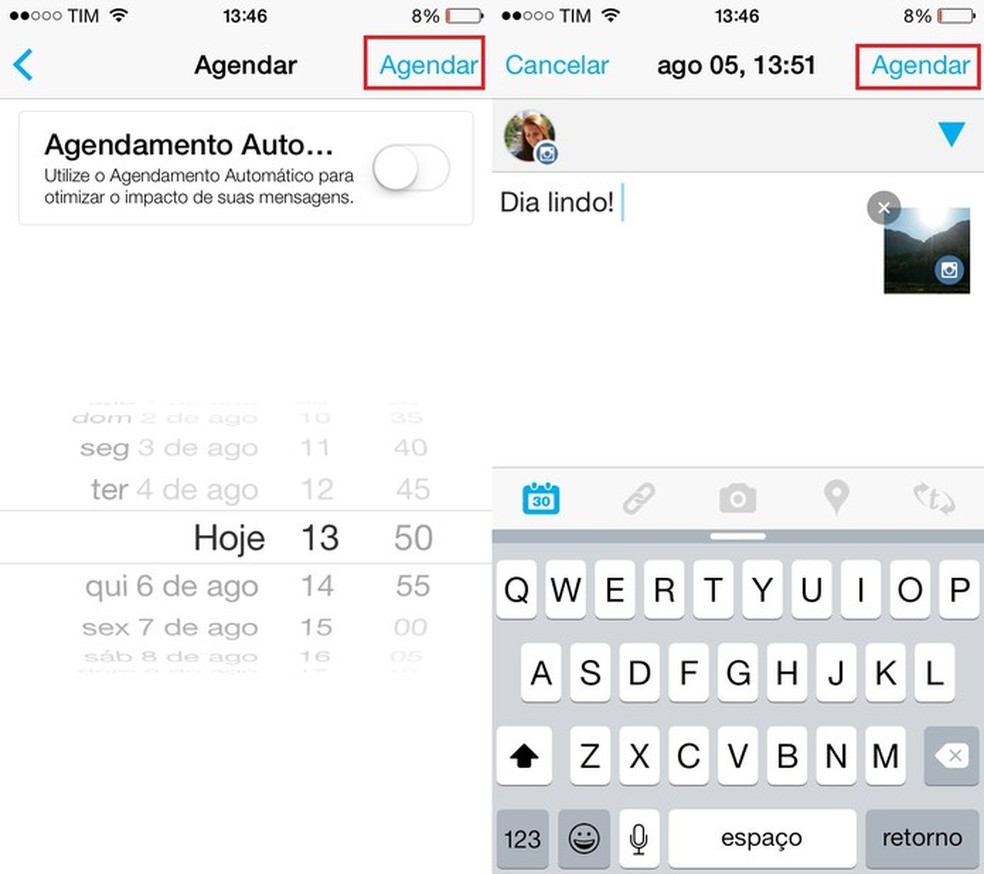Tap the profile avatar with Instagram badge
The height and width of the screenshot is (874, 984).
click(x=531, y=136)
